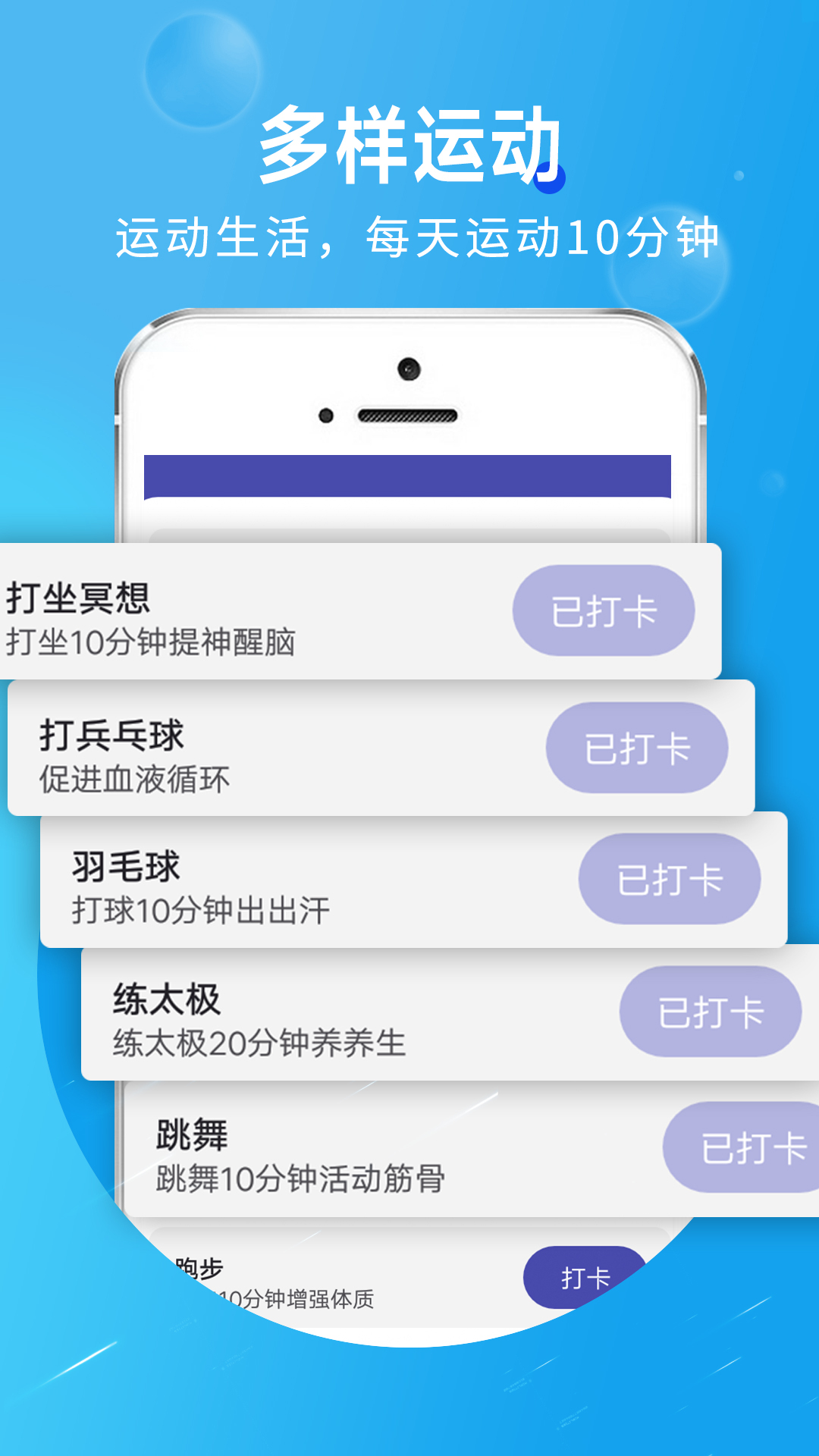The width and height of the screenshot is (819, 1456).
Task: Click the blue navigation bar in phone mockup
Action: tap(409, 475)
